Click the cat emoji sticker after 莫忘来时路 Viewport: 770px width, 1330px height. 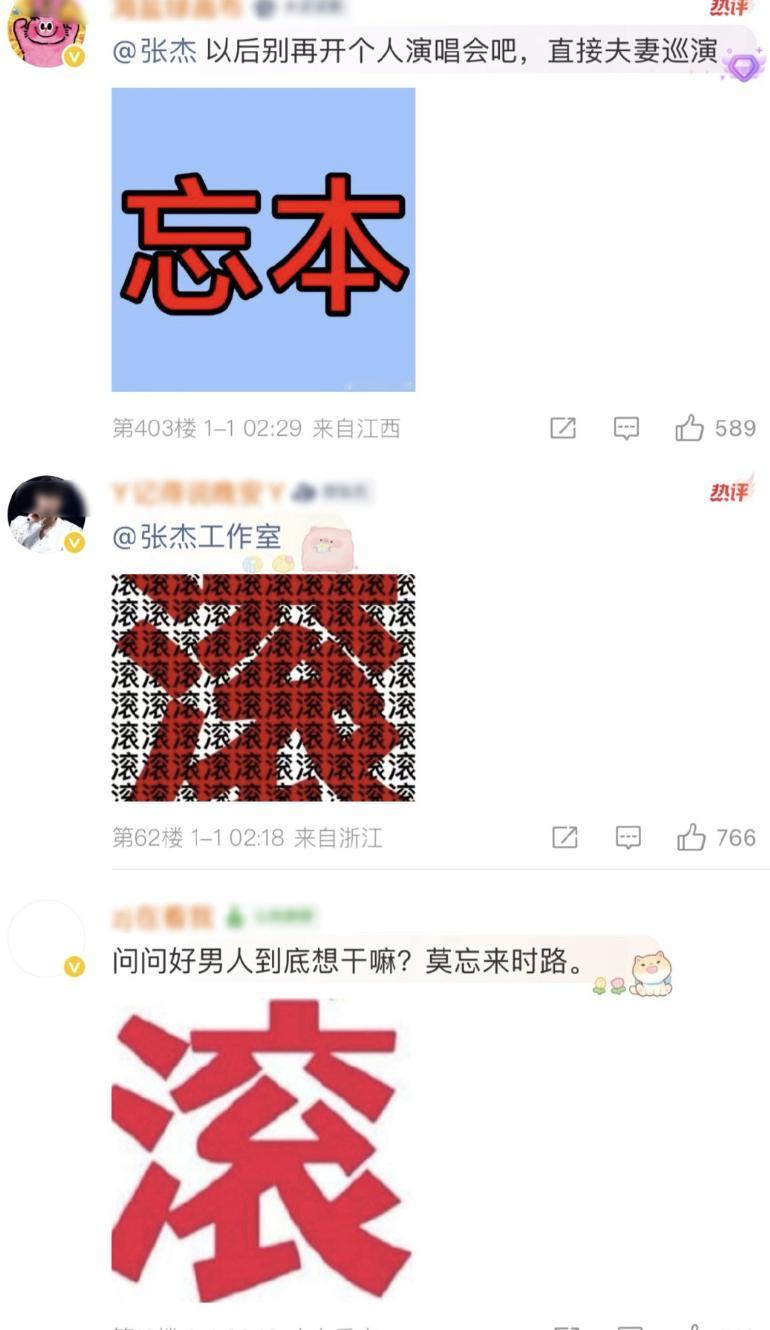click(x=650, y=967)
